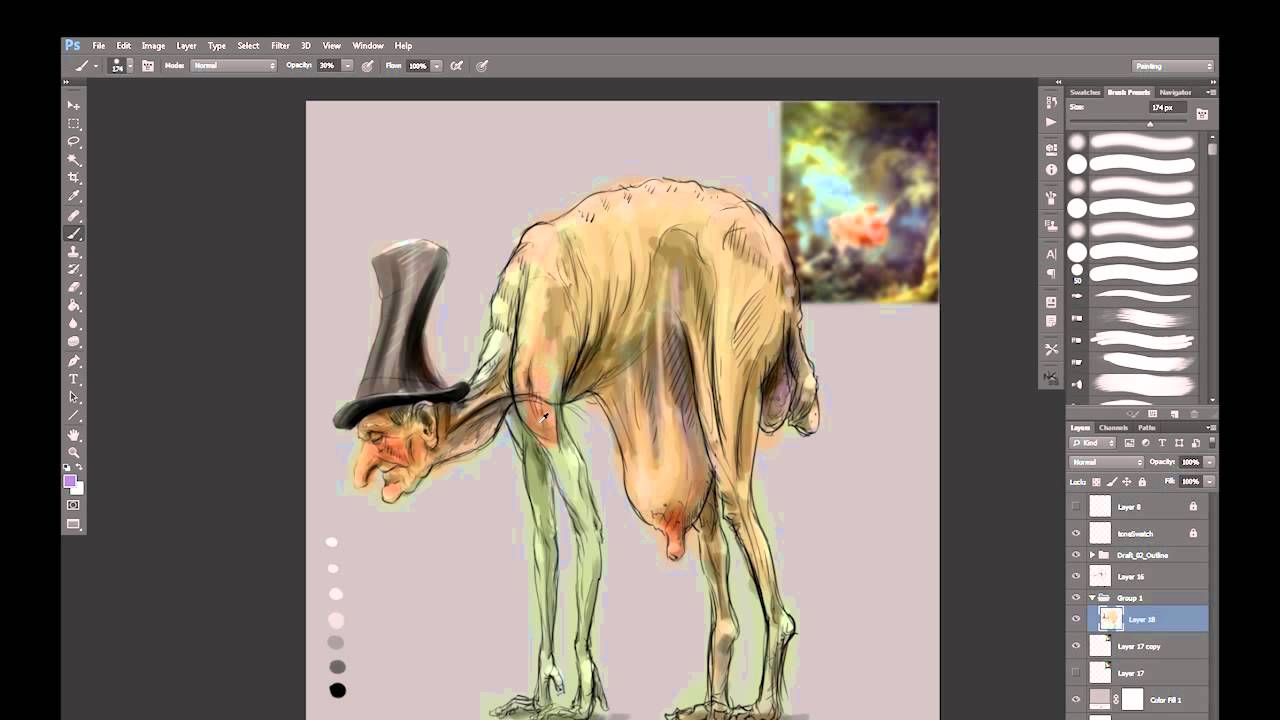Open the brush Mode dropdown
This screenshot has width=1280, height=720.
(x=234, y=66)
